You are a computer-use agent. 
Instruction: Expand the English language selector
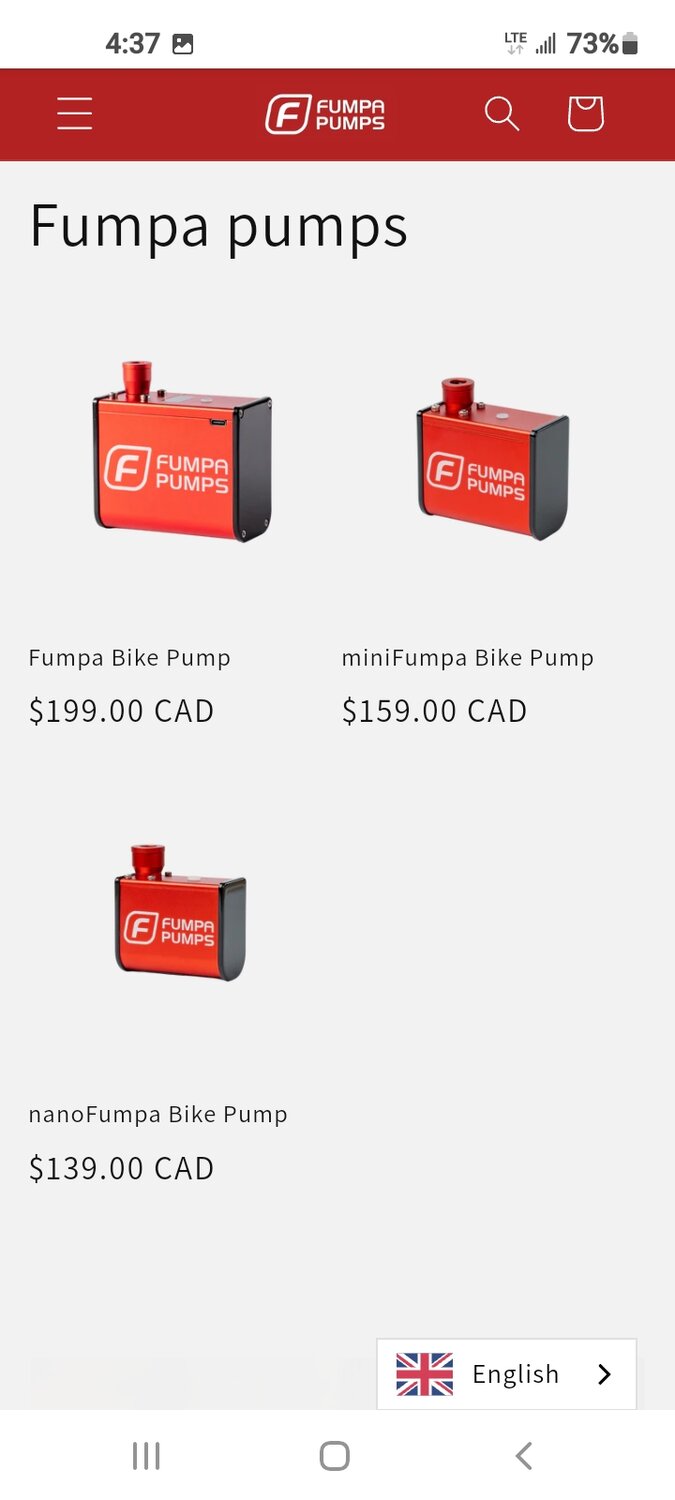click(x=506, y=1374)
